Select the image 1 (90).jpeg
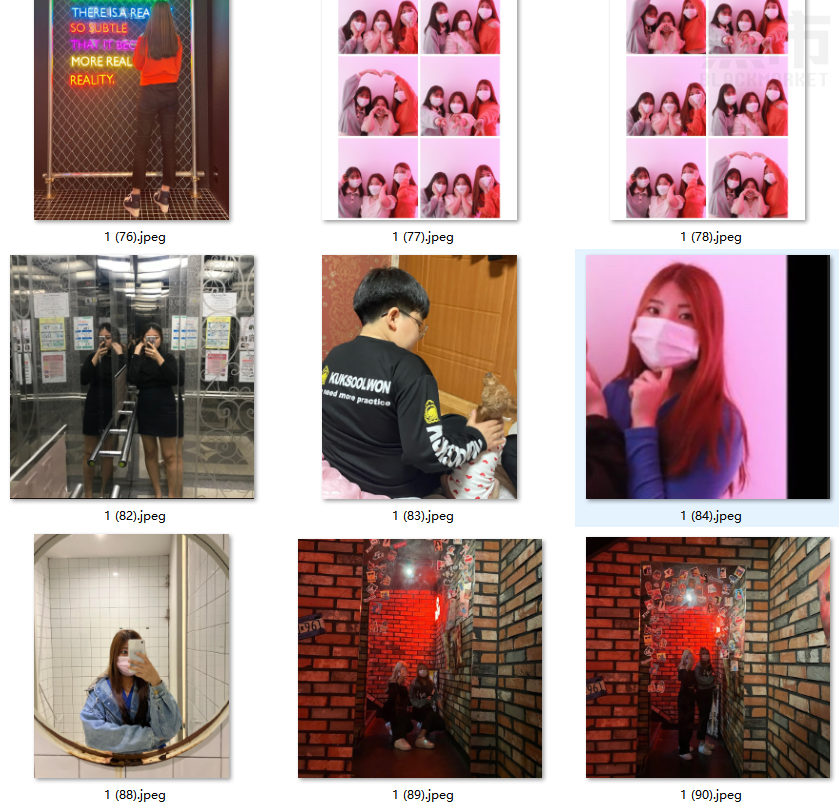The width and height of the screenshot is (839, 802). coord(707,658)
